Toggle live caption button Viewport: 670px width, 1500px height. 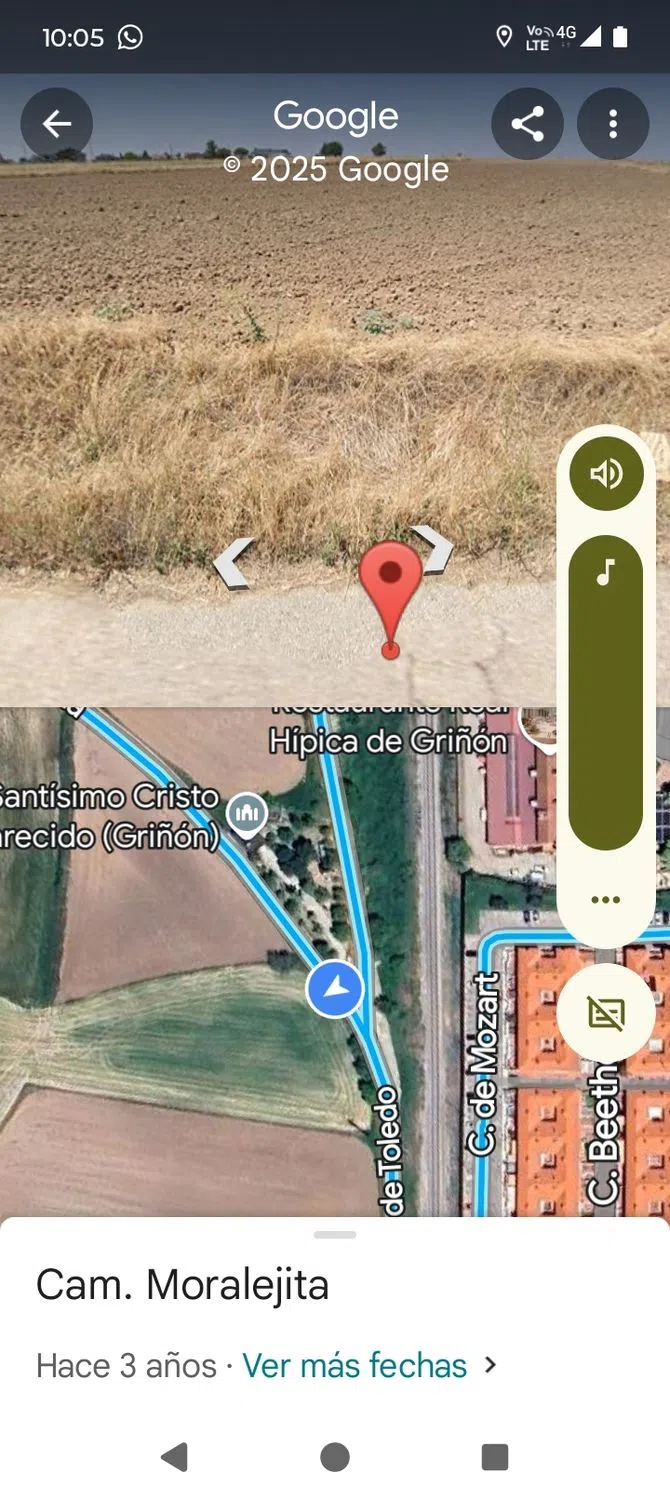[x=606, y=1013]
